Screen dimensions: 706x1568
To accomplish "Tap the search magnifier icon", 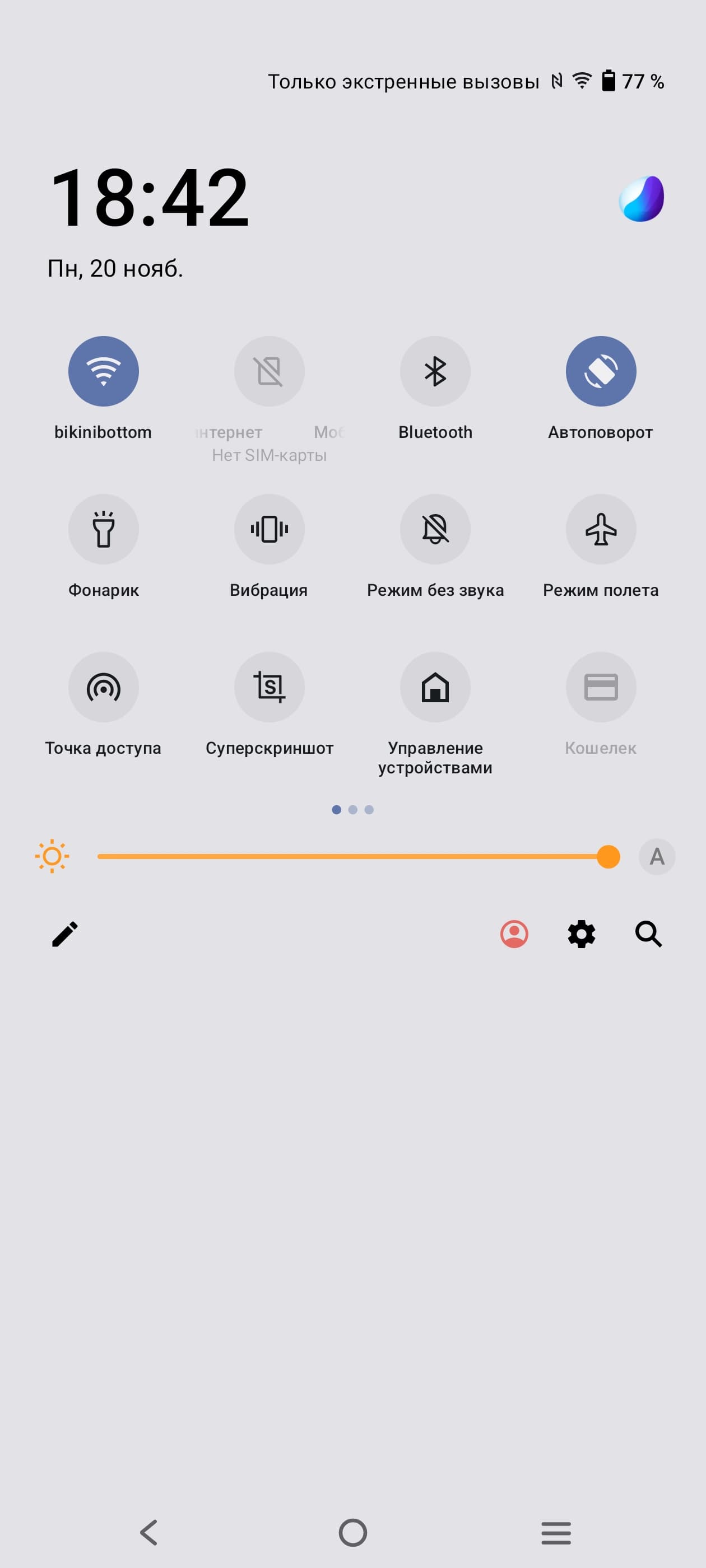I will click(648, 934).
